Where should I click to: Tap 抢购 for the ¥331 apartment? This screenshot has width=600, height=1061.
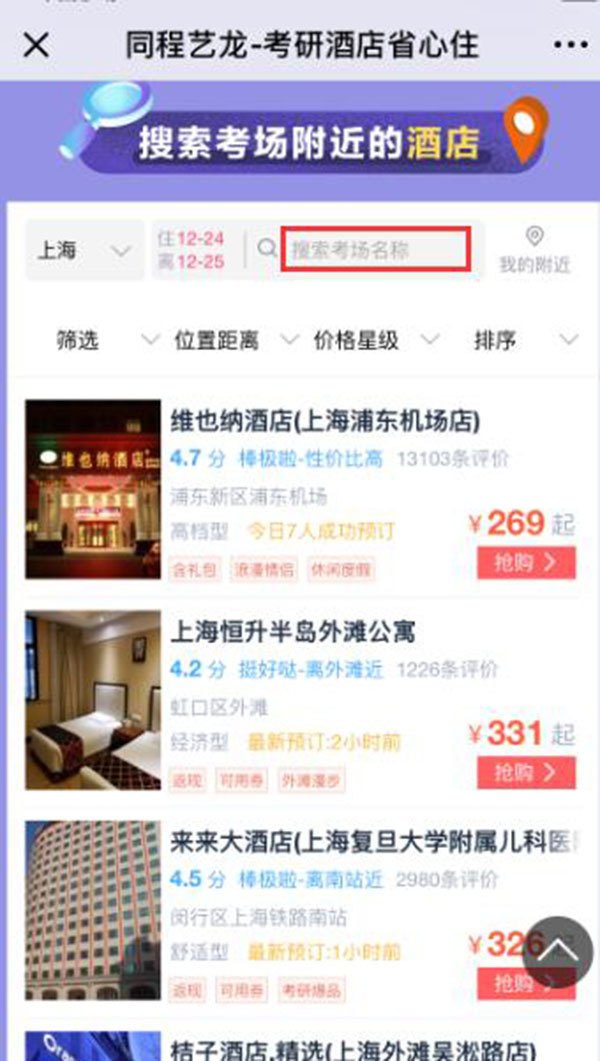526,772
